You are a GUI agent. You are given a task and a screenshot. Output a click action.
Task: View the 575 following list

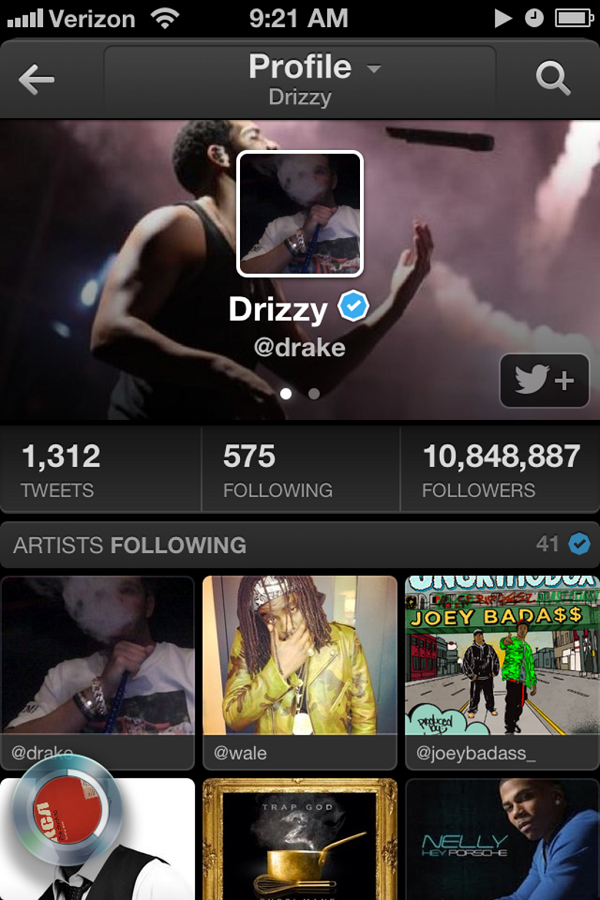[x=300, y=470]
